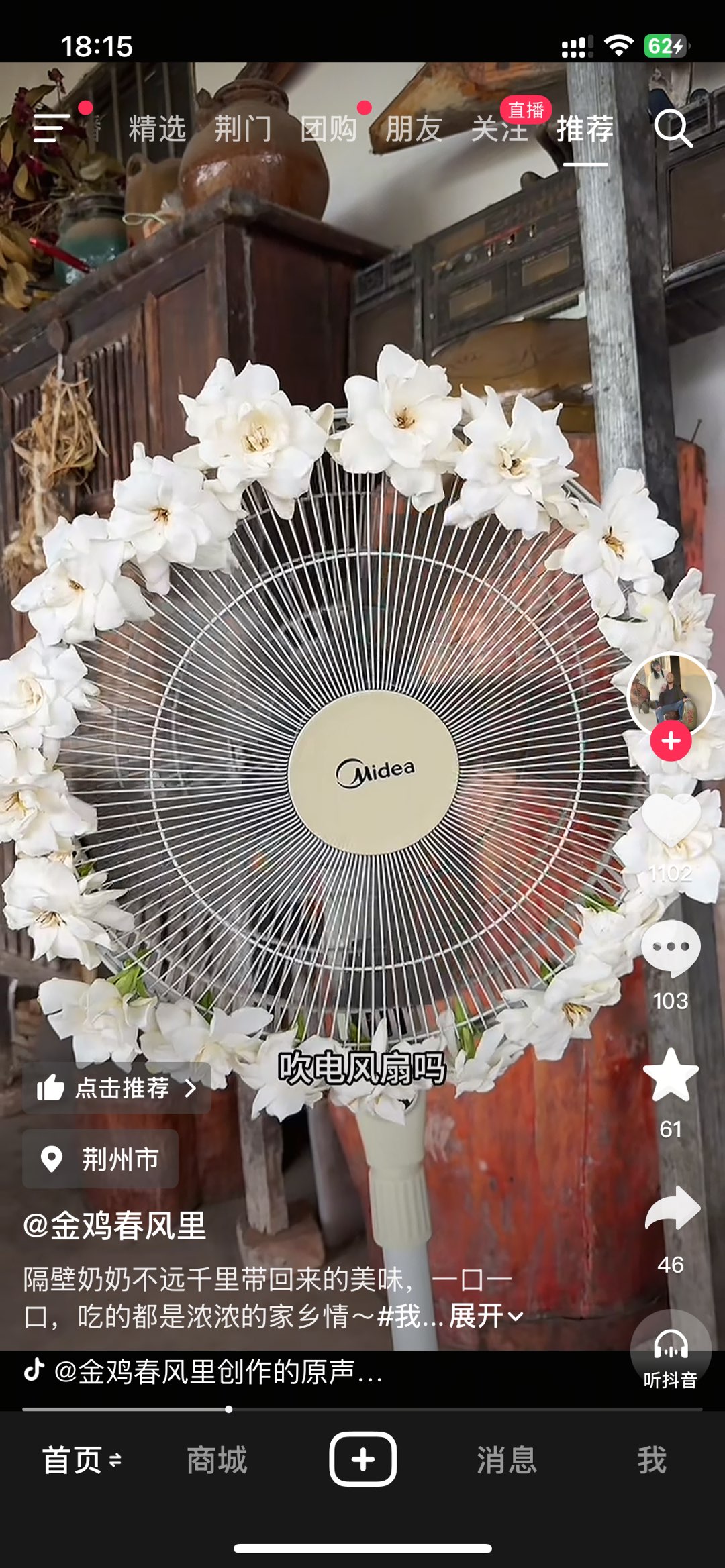Favorite the video with the star

pos(671,1076)
